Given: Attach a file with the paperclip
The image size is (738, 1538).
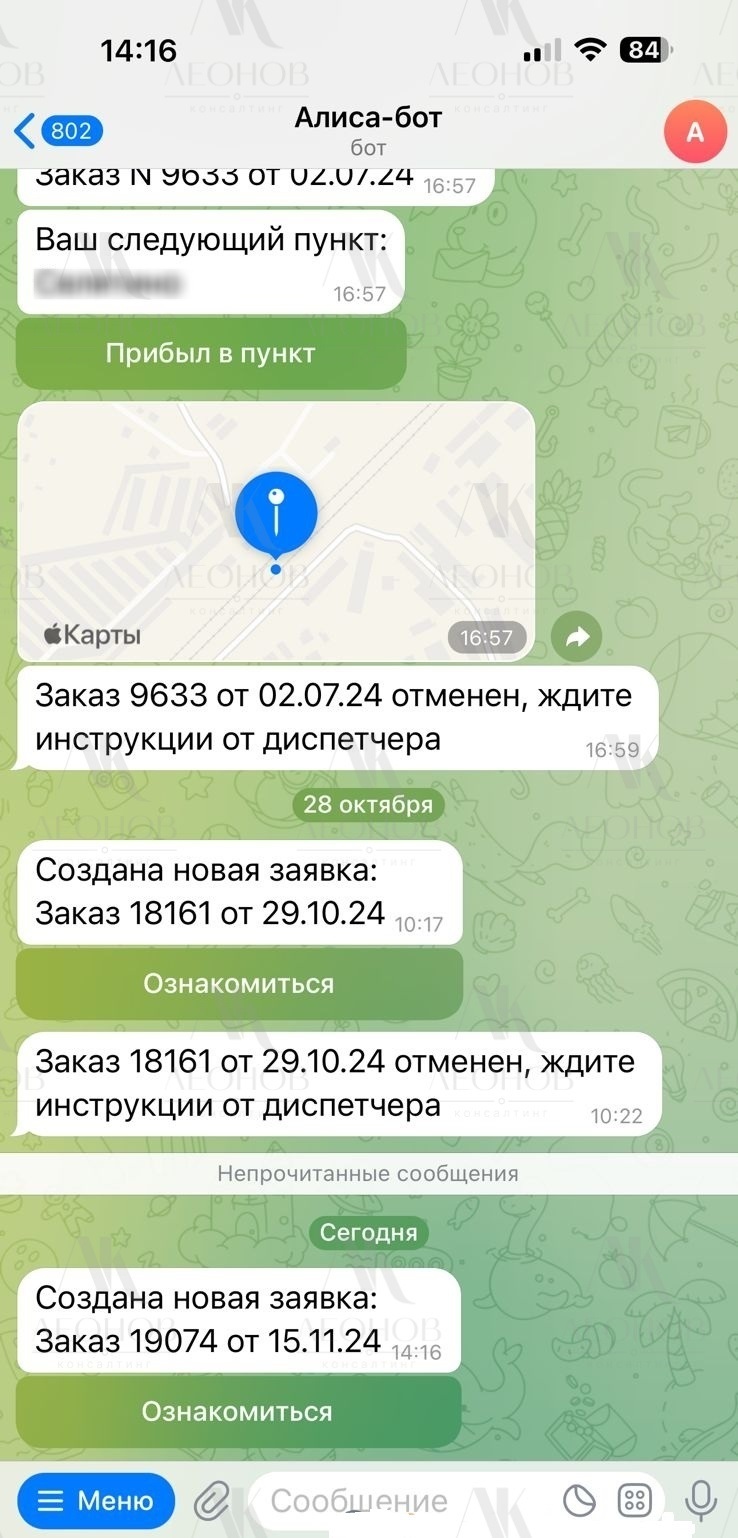Looking at the screenshot, I should click(211, 1500).
